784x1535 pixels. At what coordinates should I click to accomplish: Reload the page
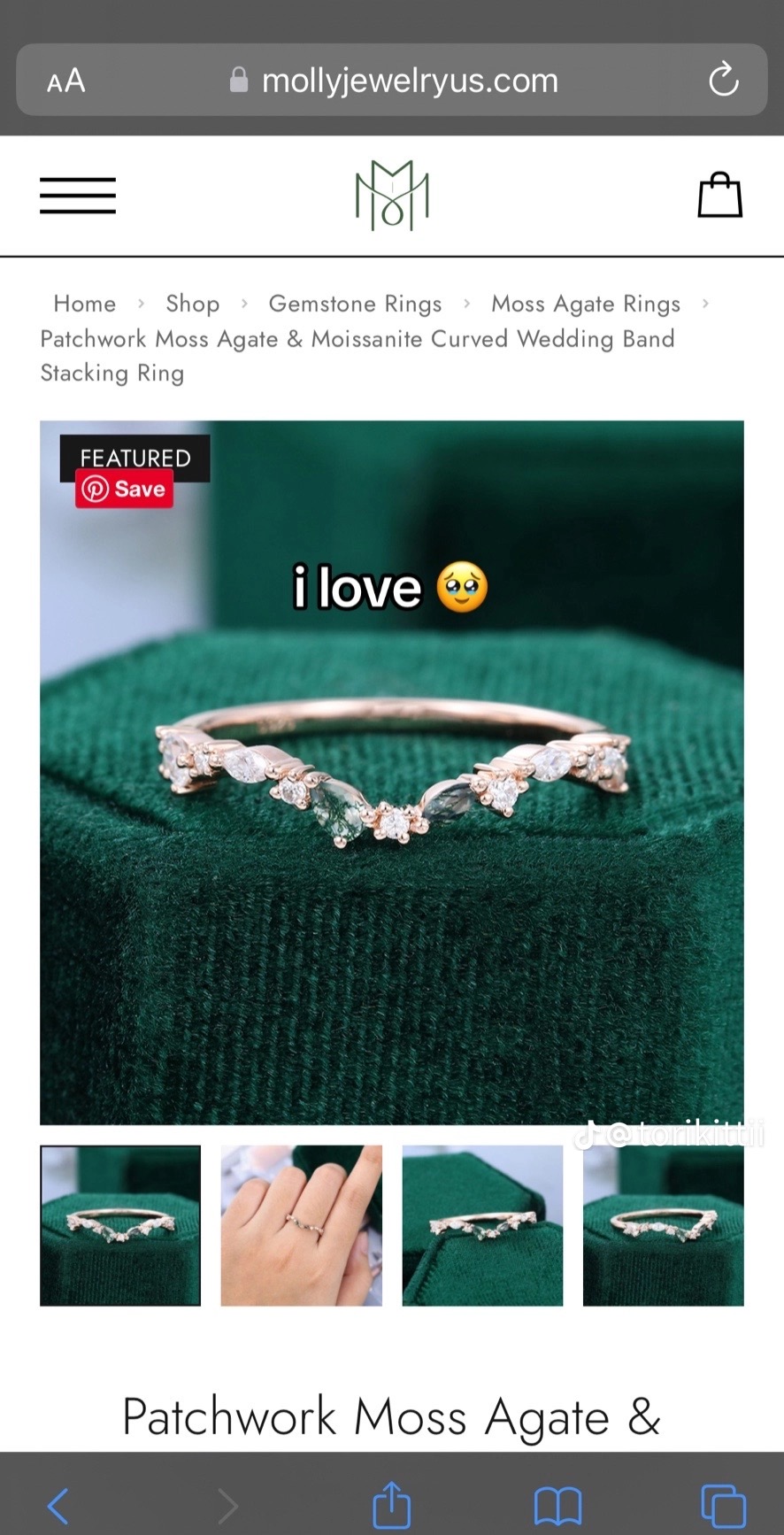pyautogui.click(x=723, y=81)
